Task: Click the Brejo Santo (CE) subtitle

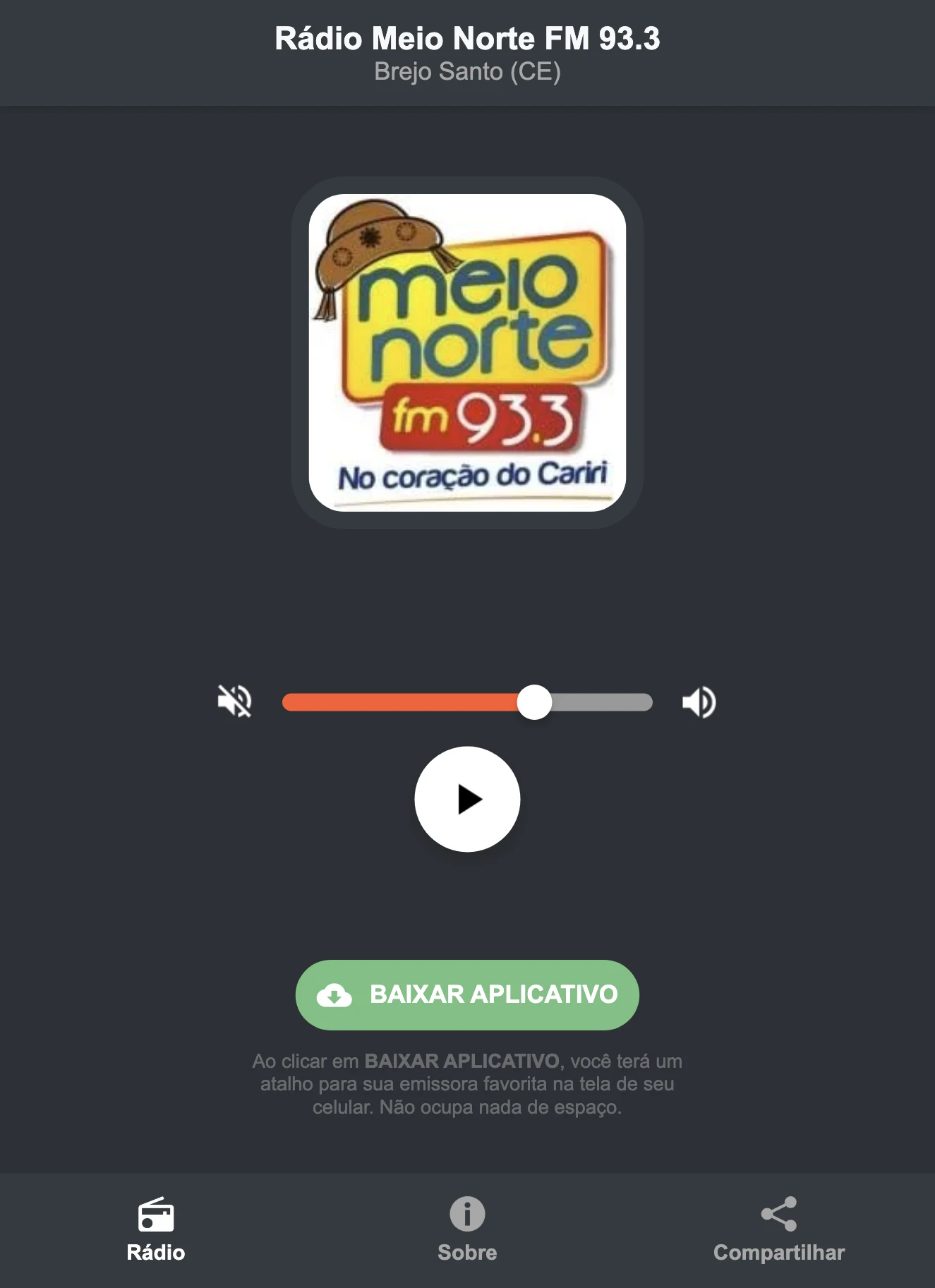Action: coord(467,71)
